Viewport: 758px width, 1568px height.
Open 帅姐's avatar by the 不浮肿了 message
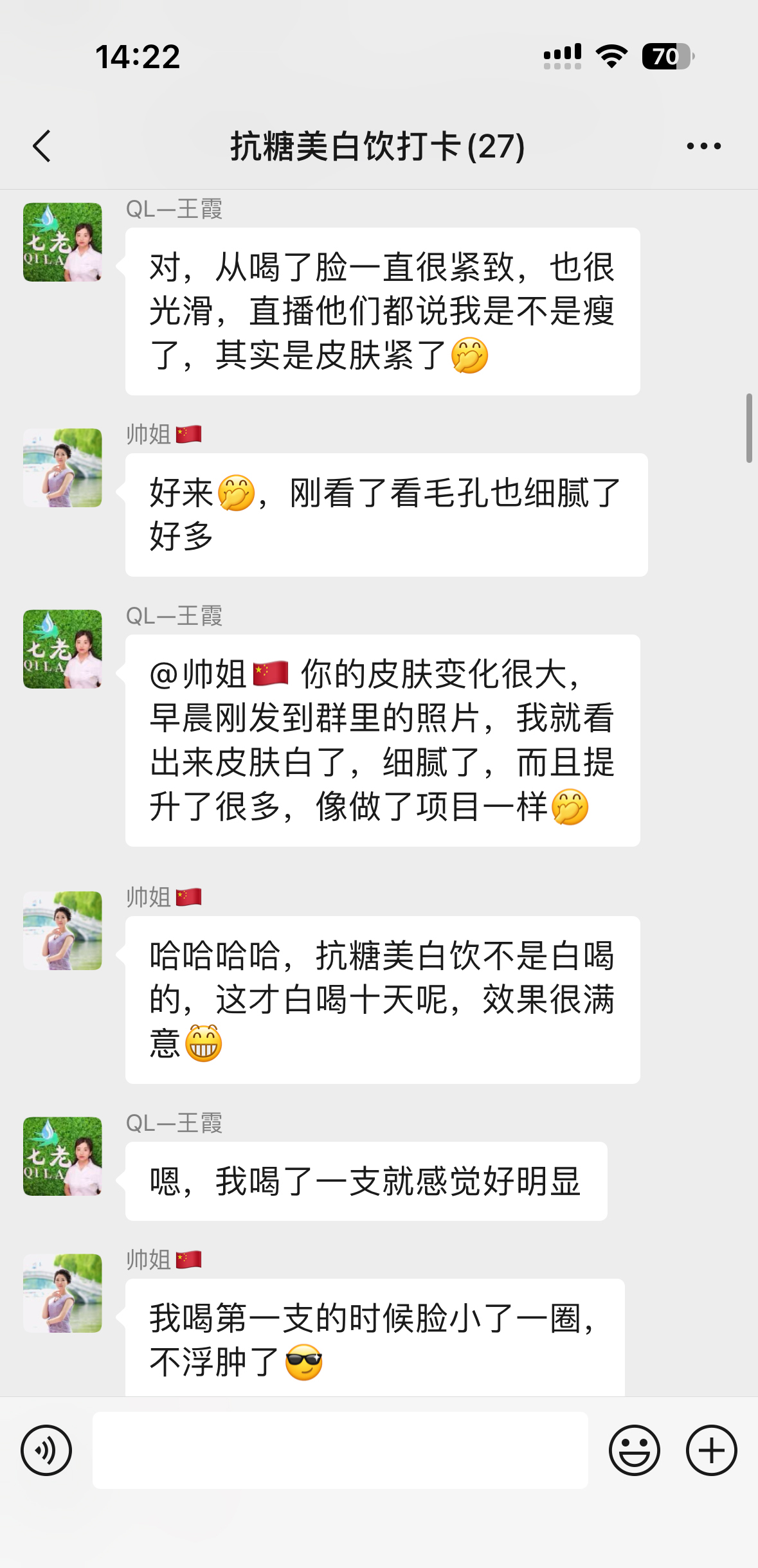pos(62,1293)
